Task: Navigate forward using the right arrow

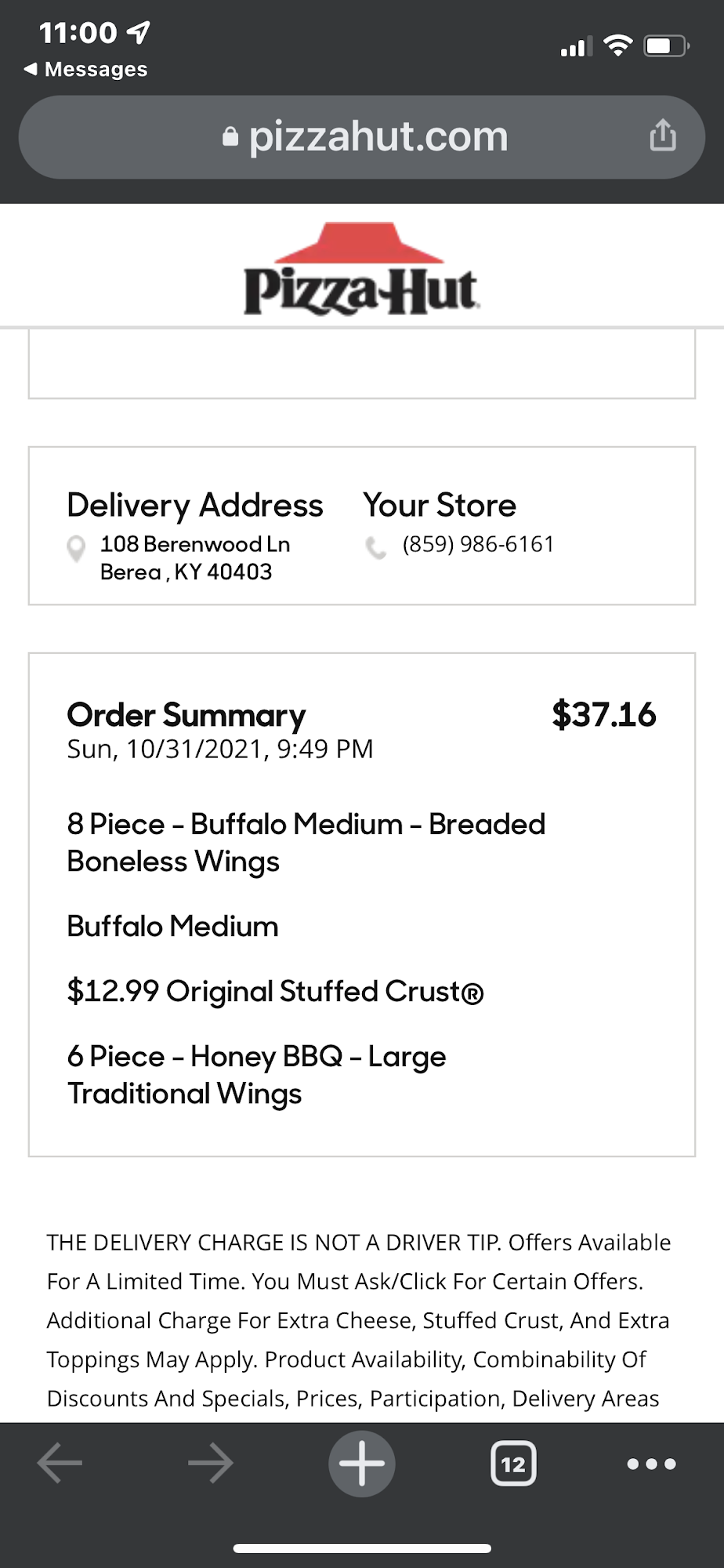Action: pyautogui.click(x=210, y=1463)
